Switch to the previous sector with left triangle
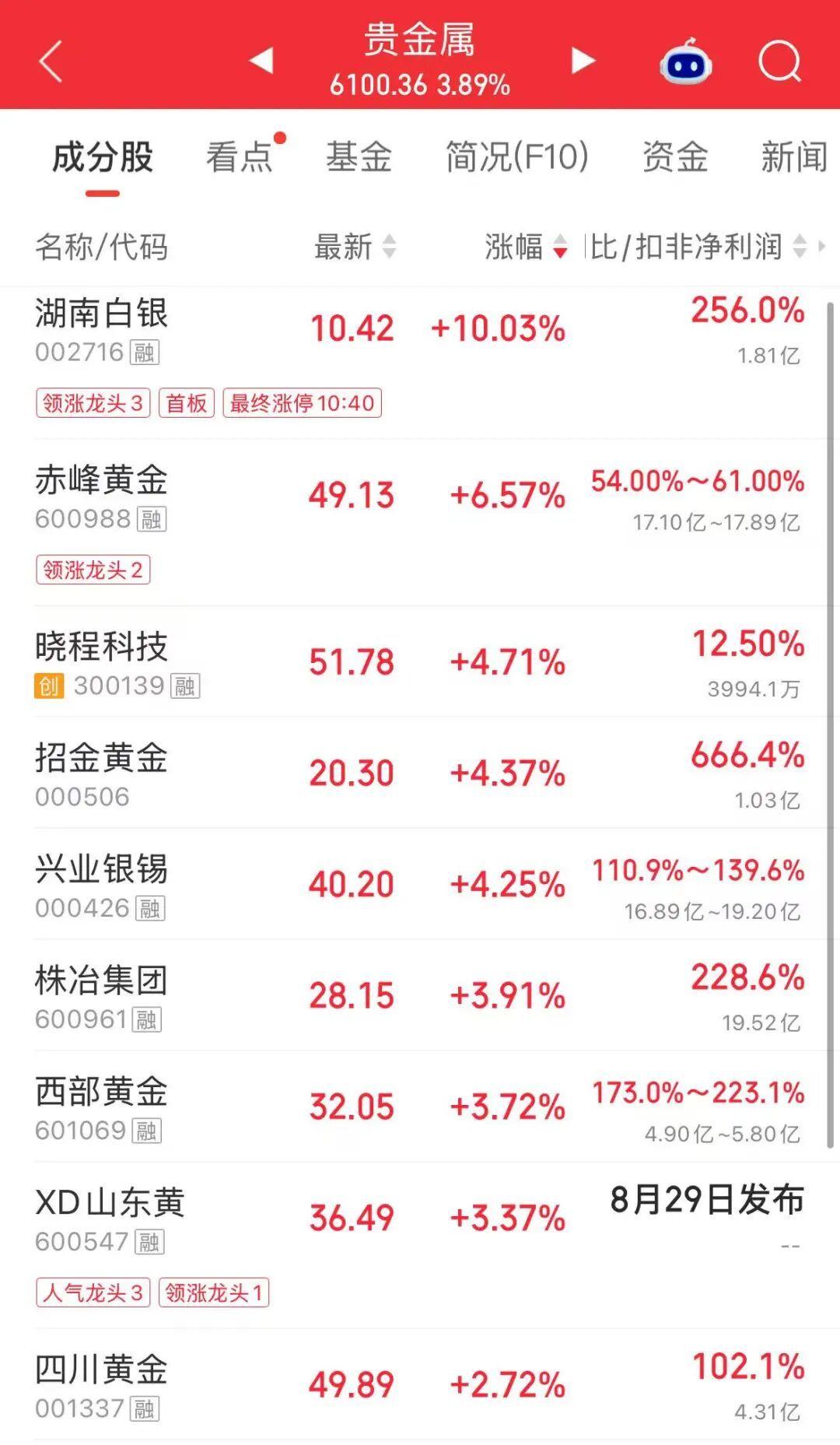This screenshot has width=840, height=1445. tap(261, 61)
